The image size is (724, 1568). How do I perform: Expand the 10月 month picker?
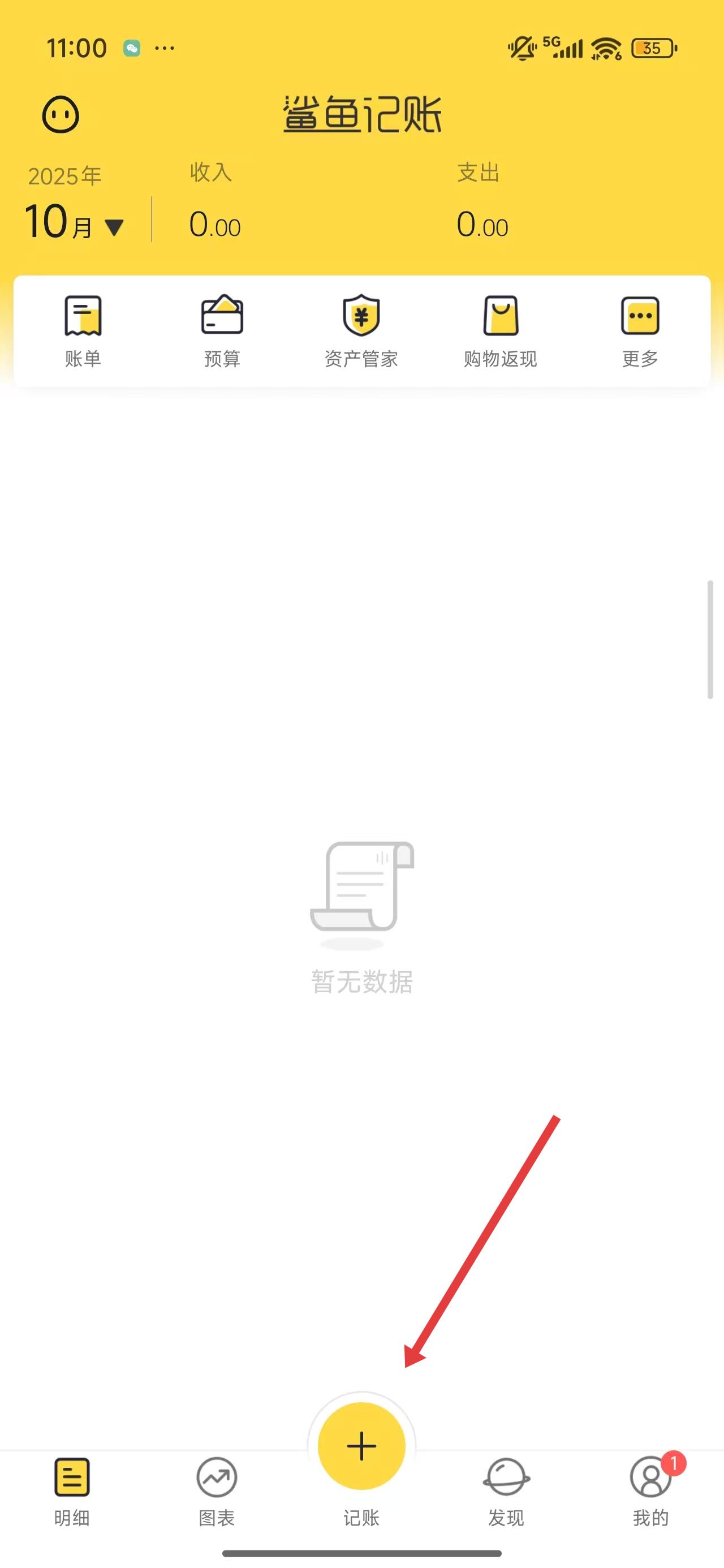click(74, 223)
